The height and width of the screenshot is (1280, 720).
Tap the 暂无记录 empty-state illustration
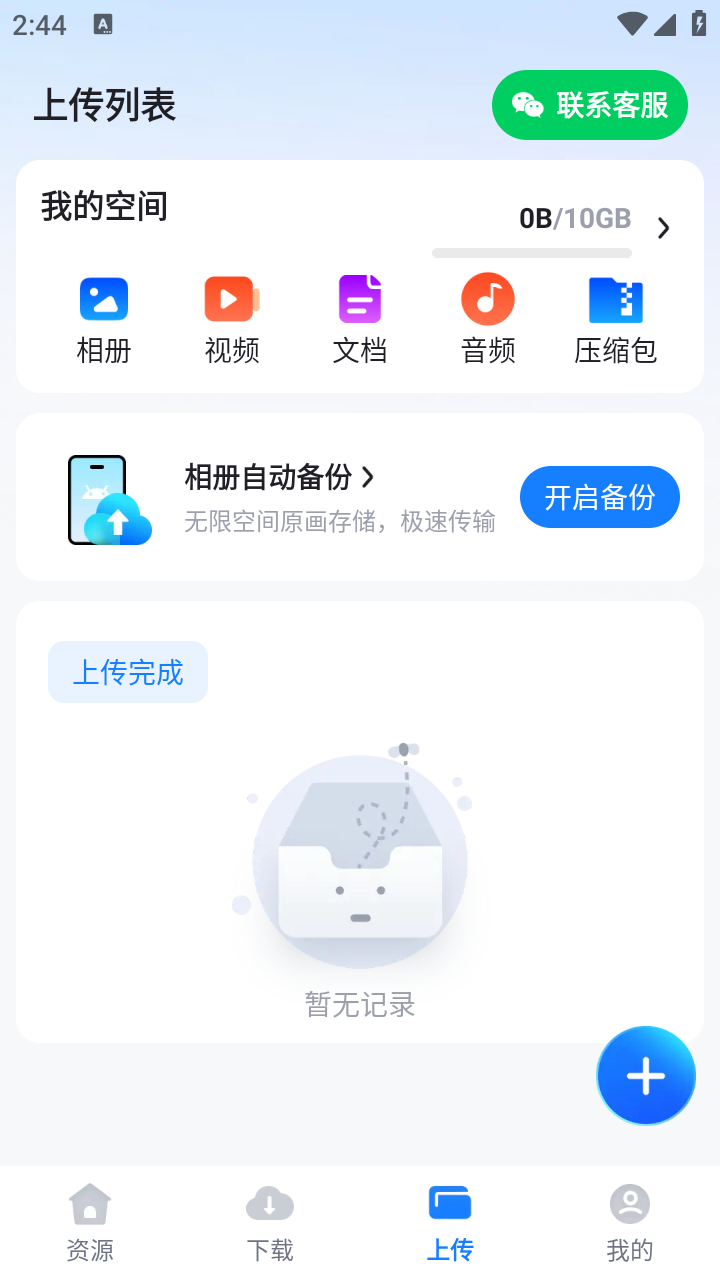pos(360,860)
